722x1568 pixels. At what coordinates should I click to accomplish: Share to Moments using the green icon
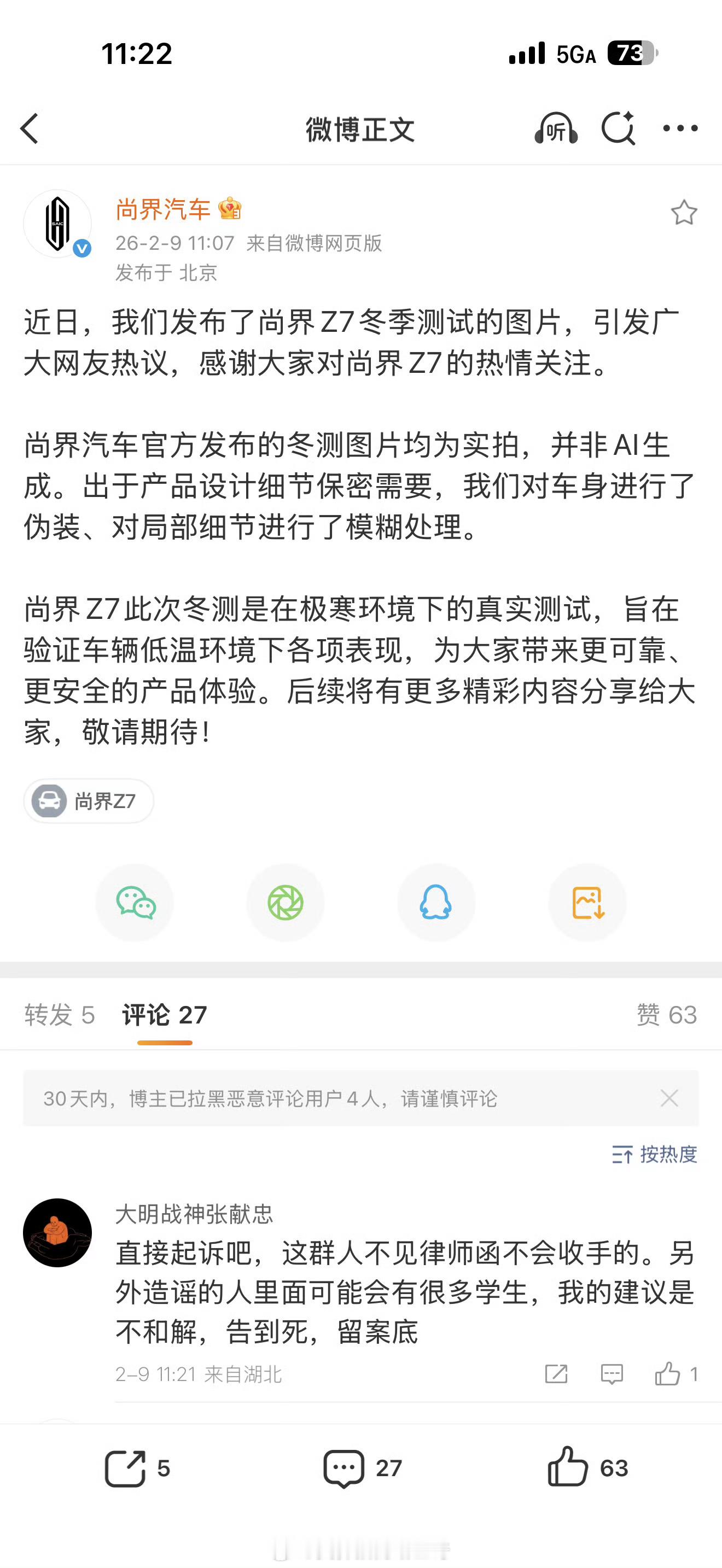coord(286,903)
